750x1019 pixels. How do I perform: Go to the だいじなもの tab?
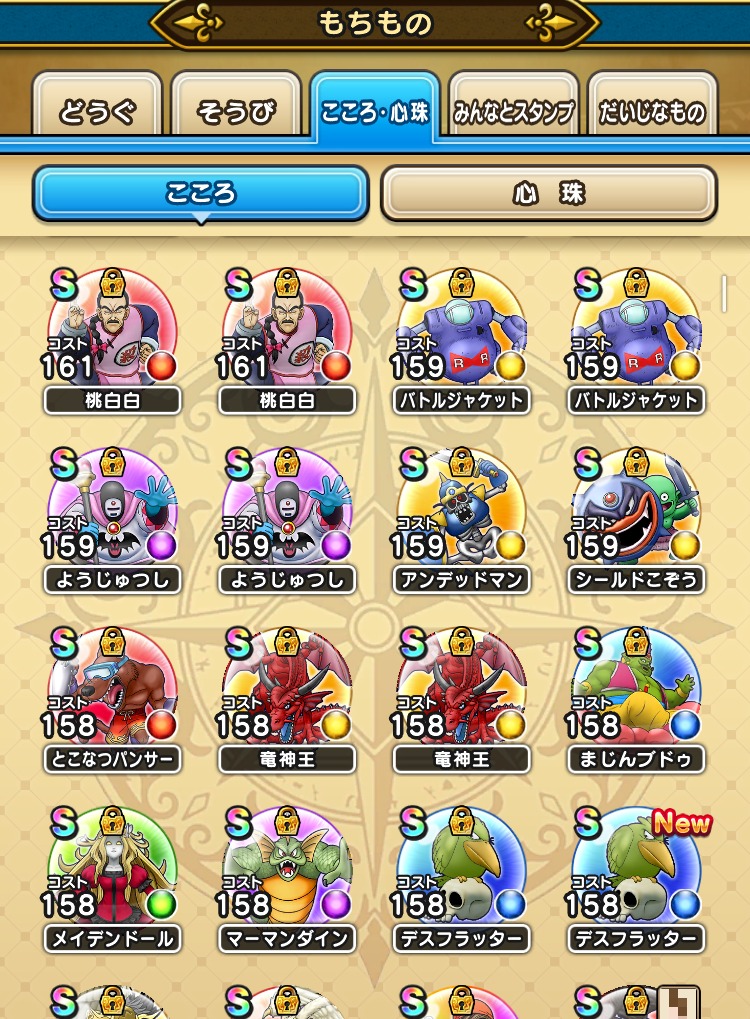click(x=652, y=111)
